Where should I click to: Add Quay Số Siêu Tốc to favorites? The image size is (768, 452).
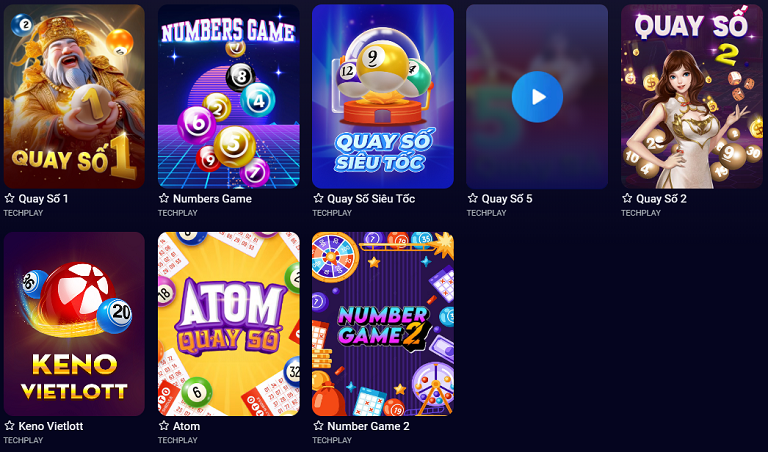(x=318, y=199)
